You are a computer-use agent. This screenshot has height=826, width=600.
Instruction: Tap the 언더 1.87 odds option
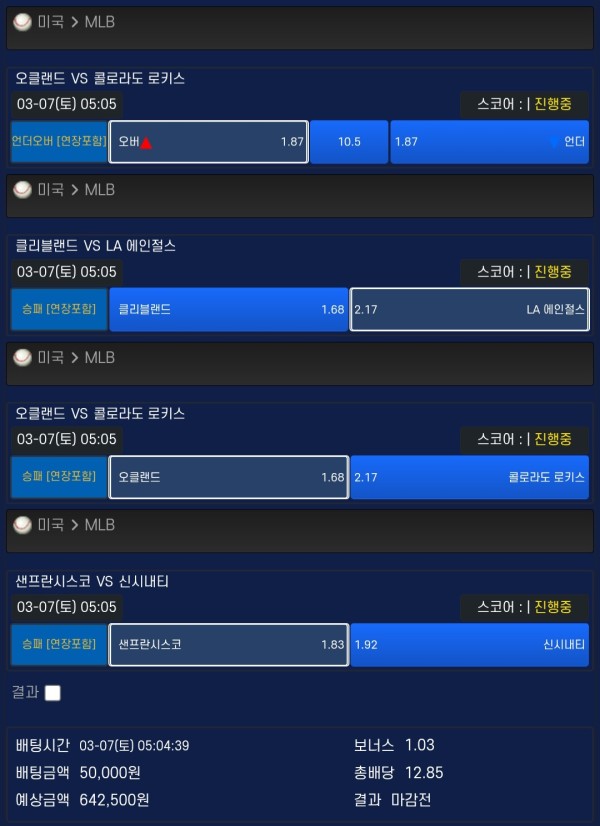[489, 142]
